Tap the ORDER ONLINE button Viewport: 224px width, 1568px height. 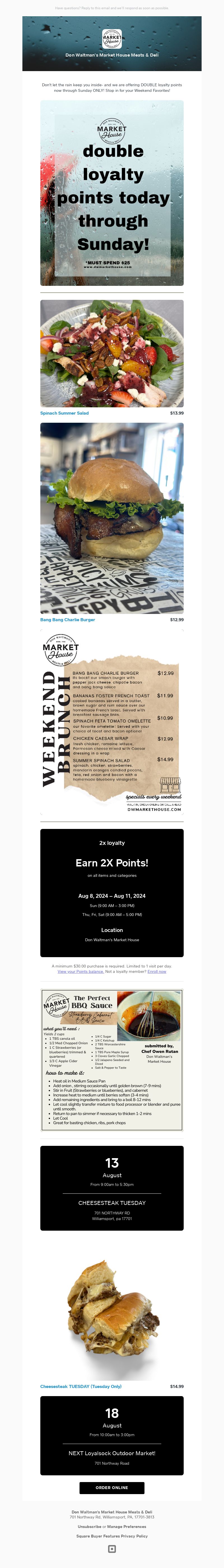(x=111, y=1488)
